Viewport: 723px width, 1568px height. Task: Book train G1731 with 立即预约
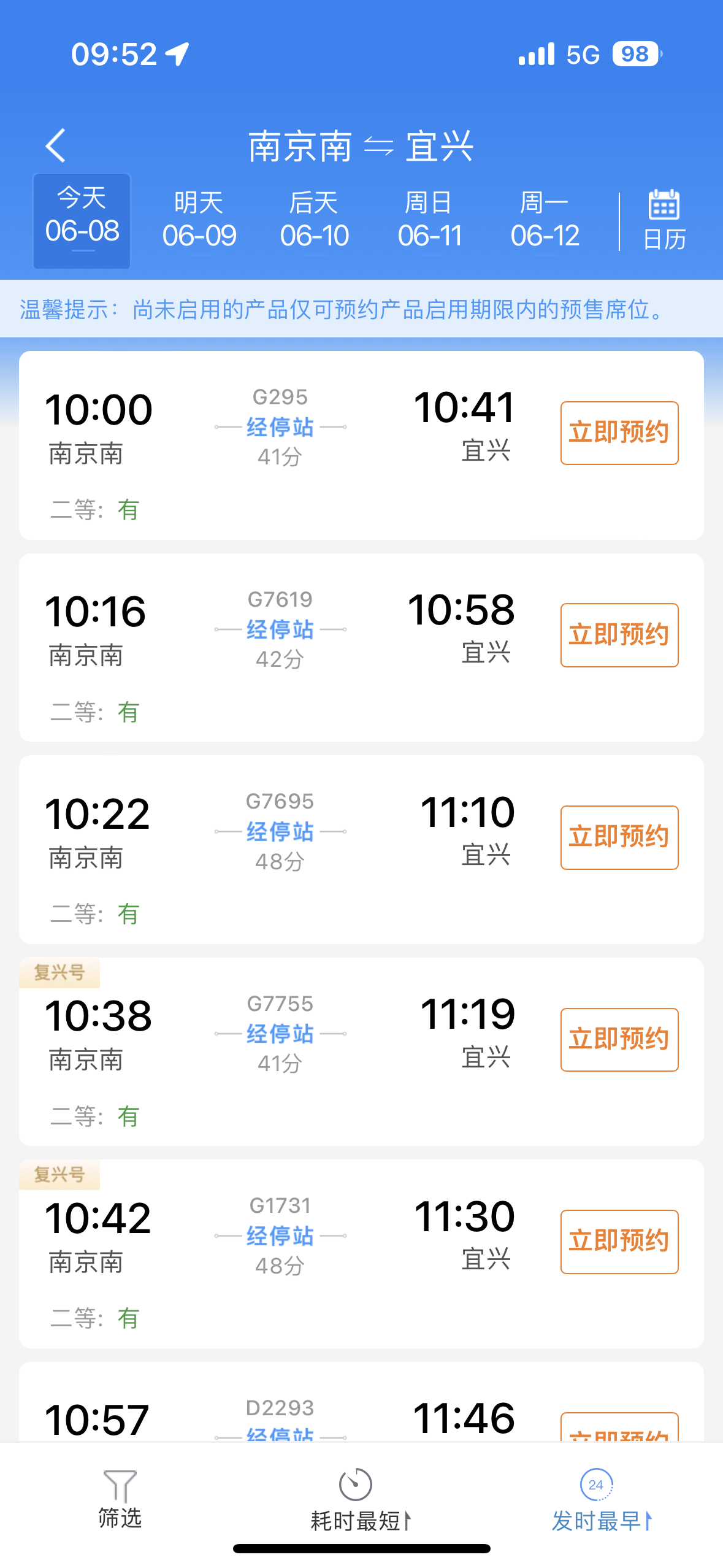(619, 1242)
